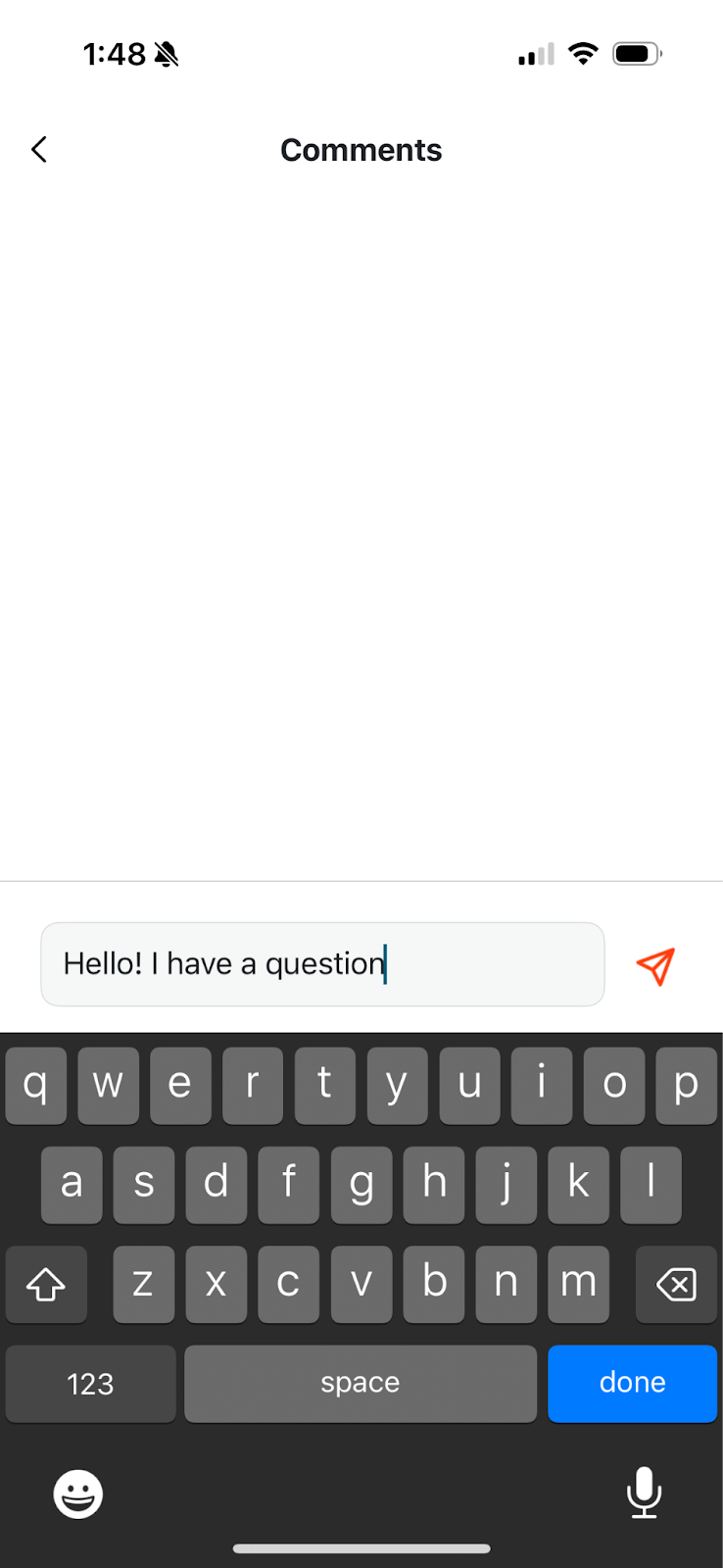Go back using the back chevron

tap(38, 149)
